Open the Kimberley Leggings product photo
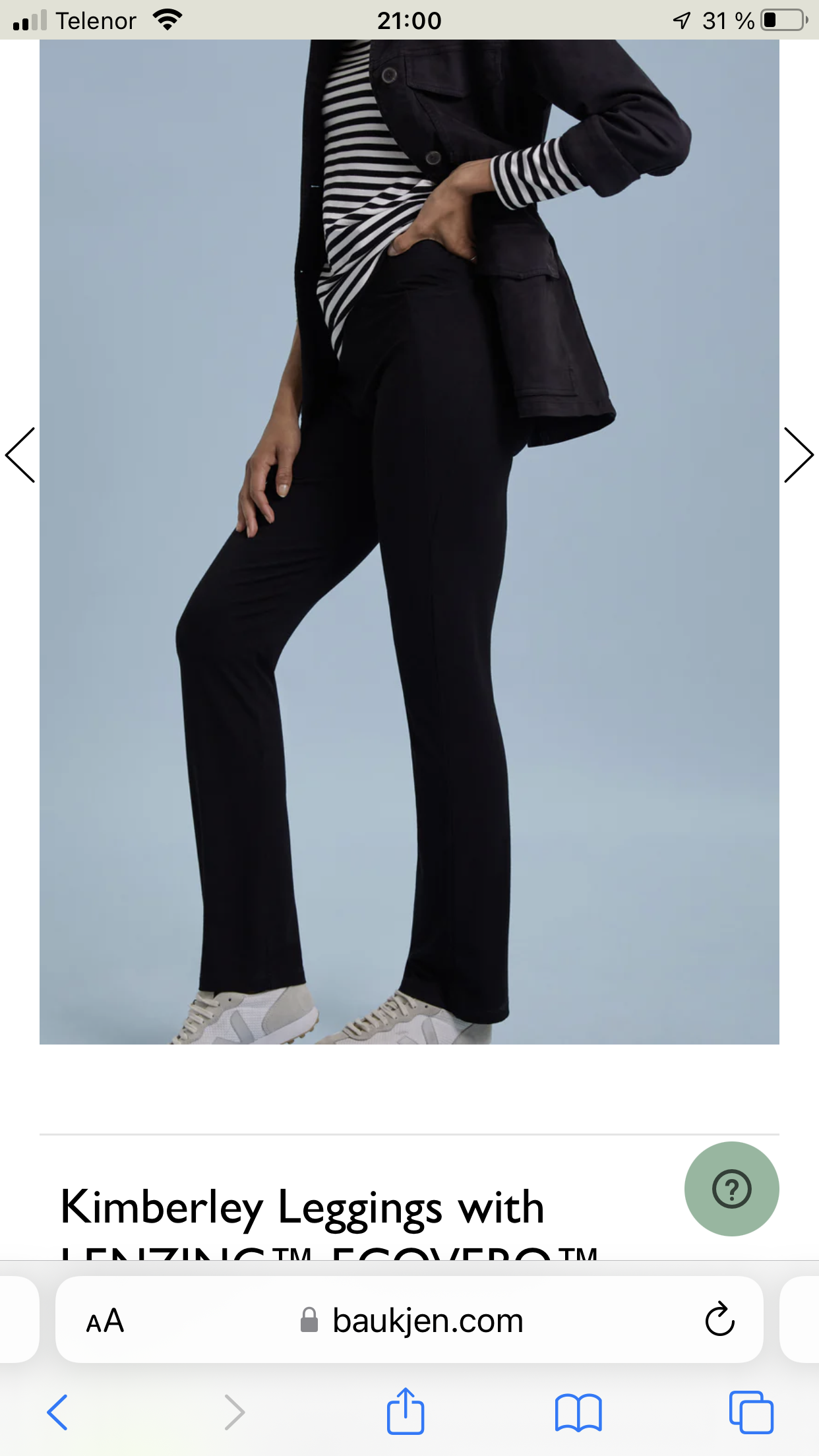819x1456 pixels. tap(409, 542)
